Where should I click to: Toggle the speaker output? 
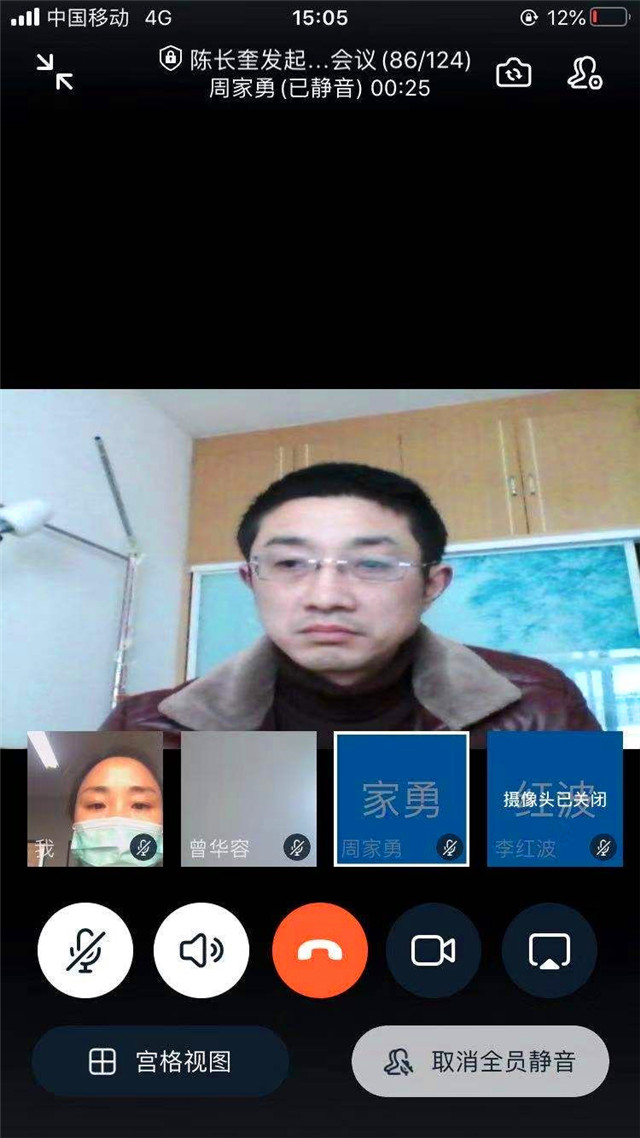(x=201, y=950)
